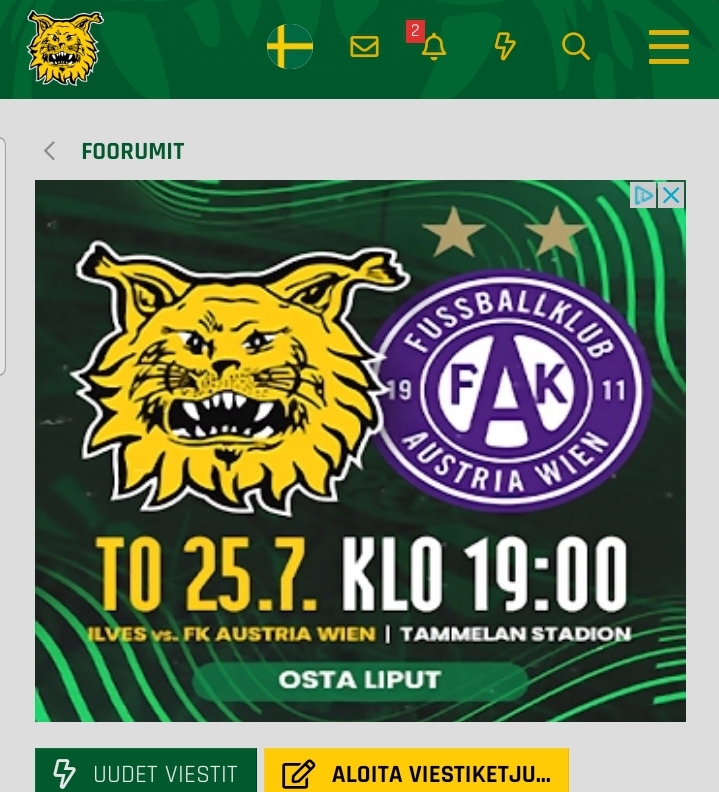Open the AdChoices info icon

click(644, 195)
